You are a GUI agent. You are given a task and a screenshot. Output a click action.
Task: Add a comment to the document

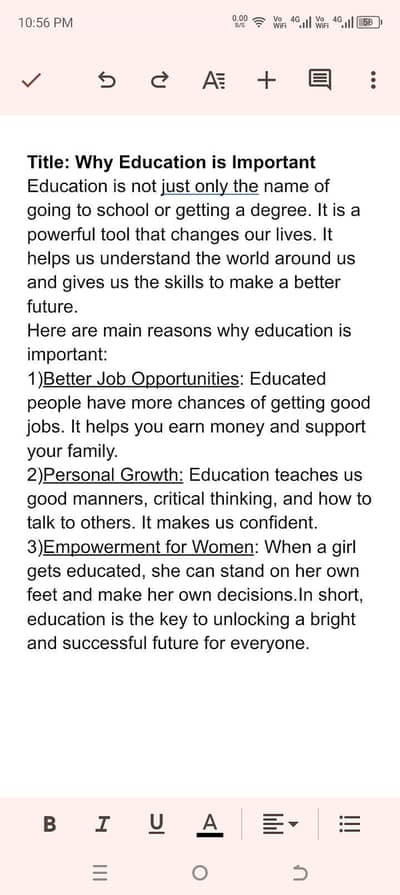320,80
